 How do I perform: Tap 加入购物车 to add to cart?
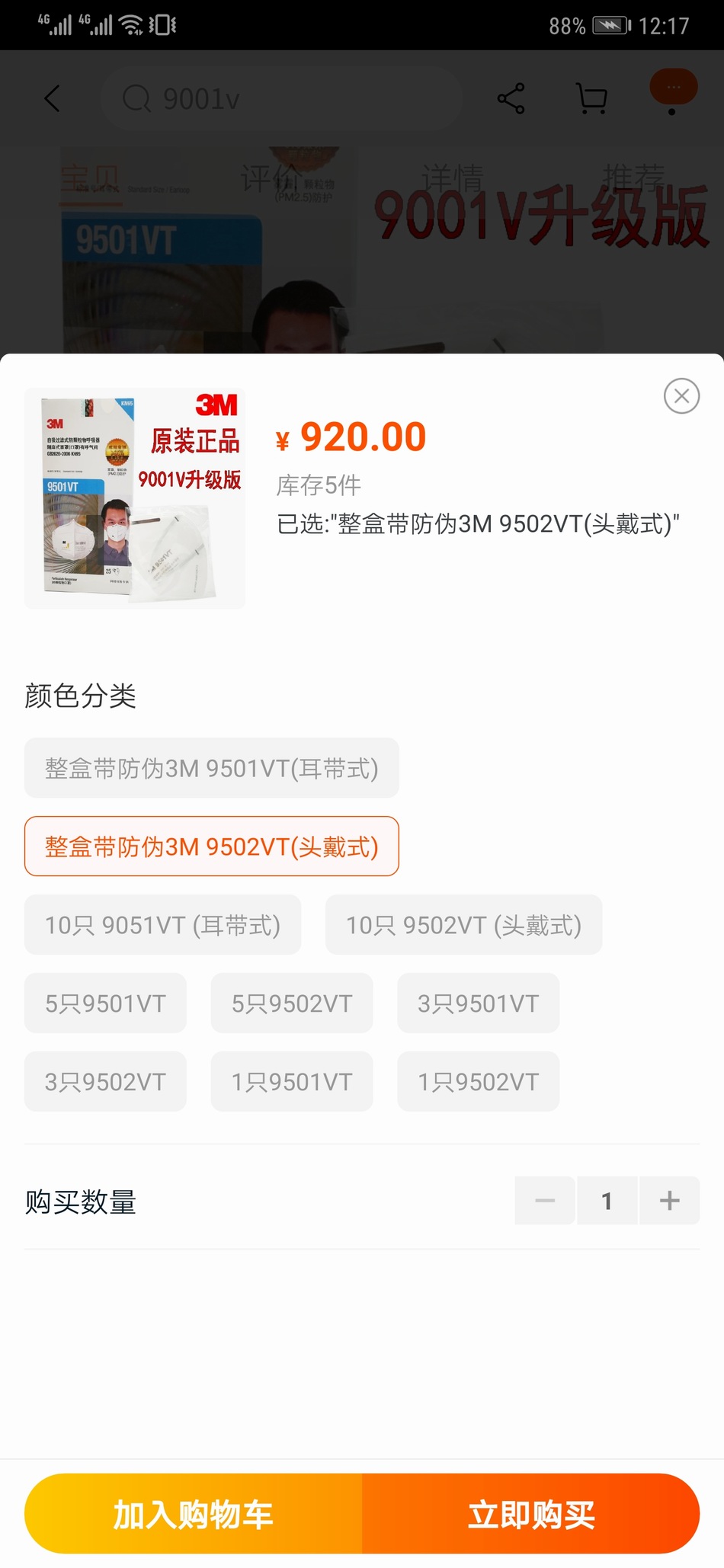(194, 1514)
